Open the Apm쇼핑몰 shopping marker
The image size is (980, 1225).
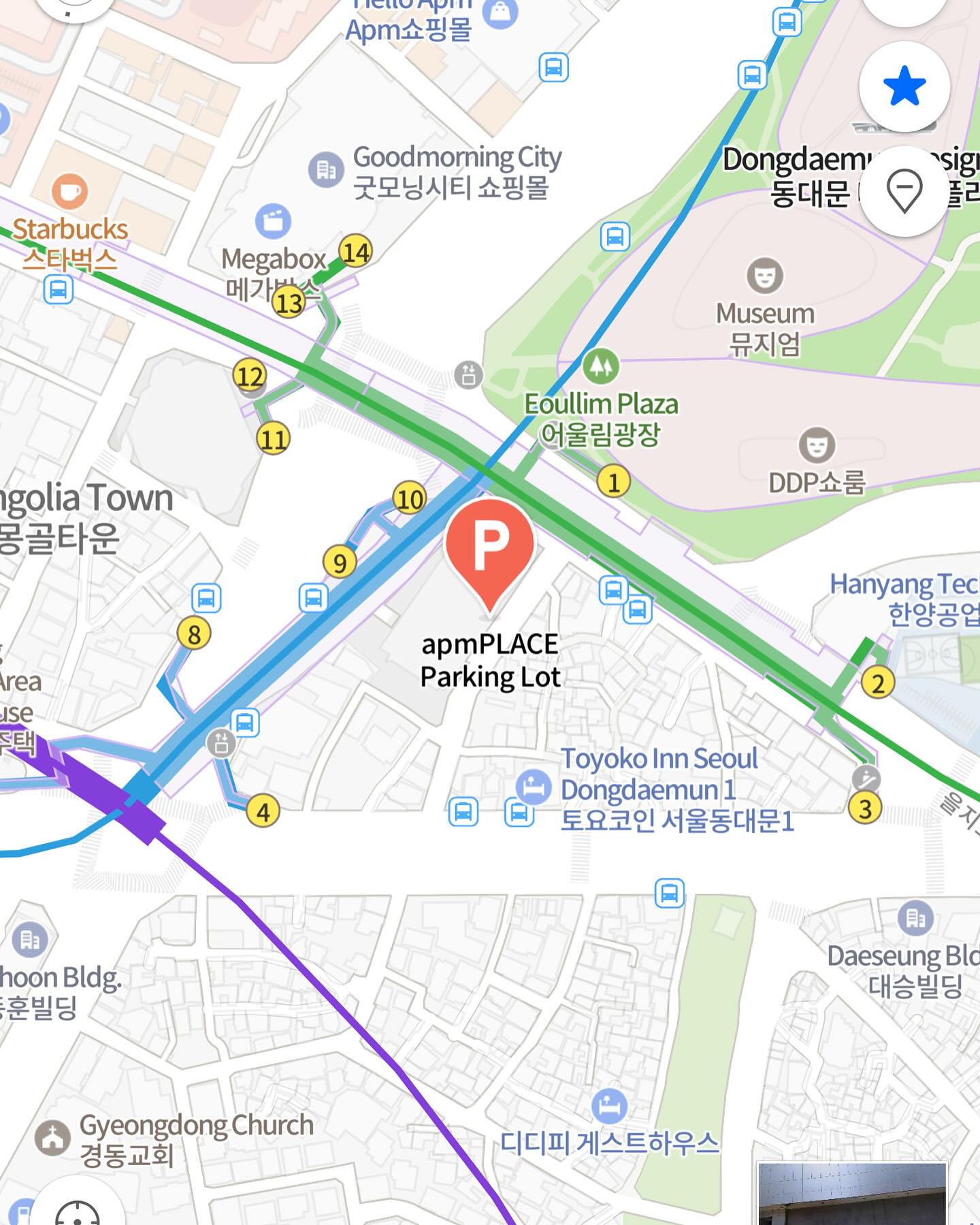(x=500, y=12)
